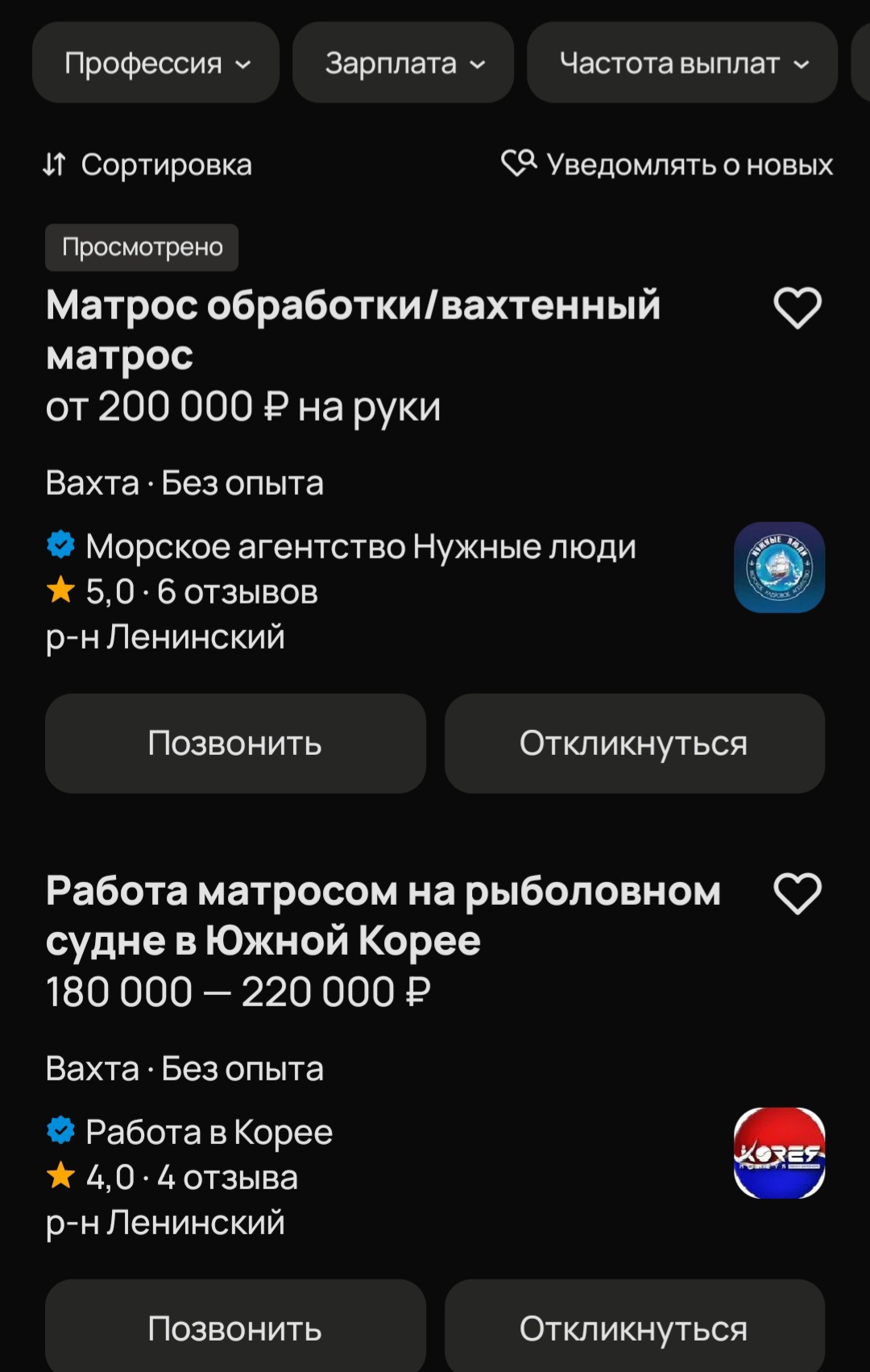Open the Матрос обработки/вахтенный матрос vacancy
870x1372 pixels.
point(353,330)
